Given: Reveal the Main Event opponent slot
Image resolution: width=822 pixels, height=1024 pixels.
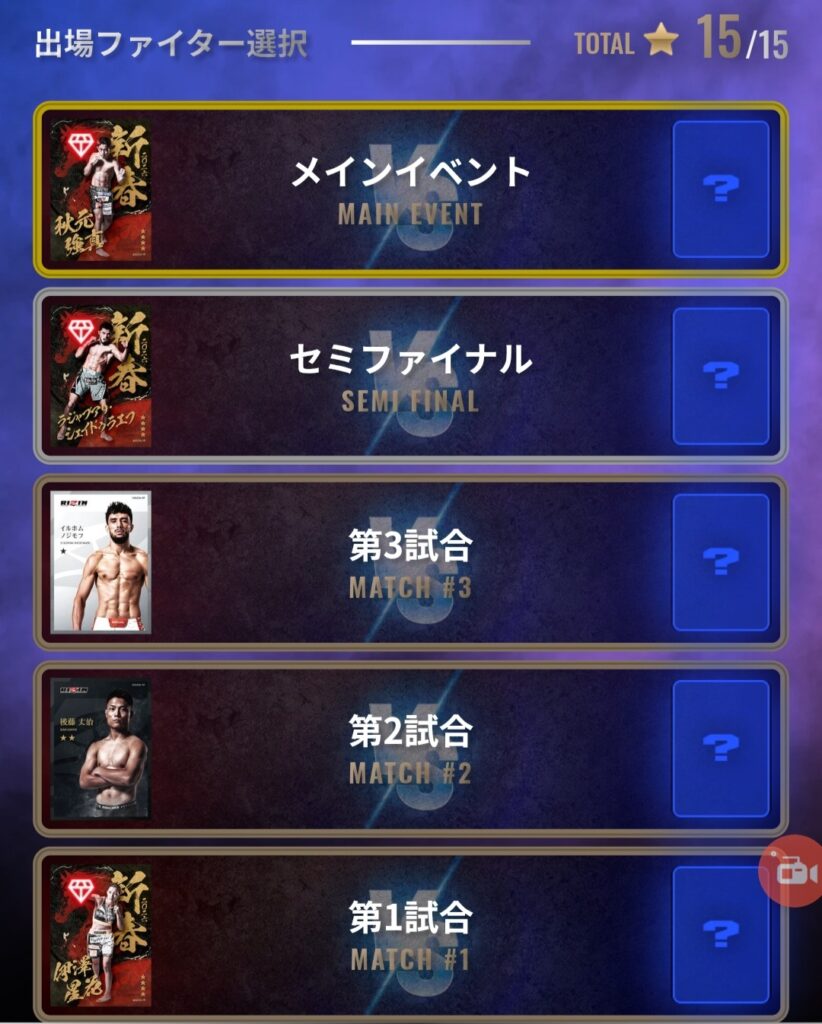Looking at the screenshot, I should pos(720,190).
